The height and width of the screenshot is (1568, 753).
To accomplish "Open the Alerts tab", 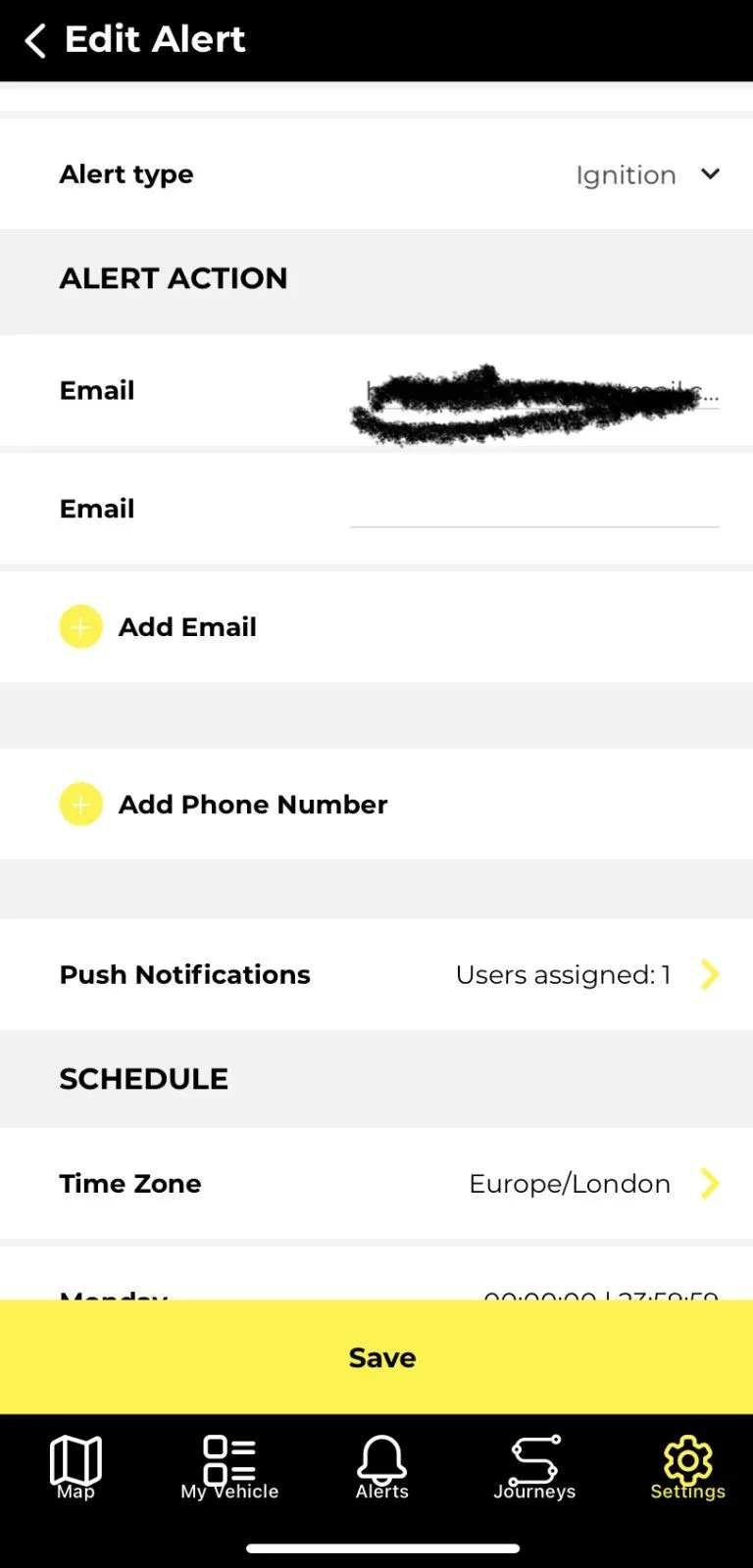I will (381, 1467).
